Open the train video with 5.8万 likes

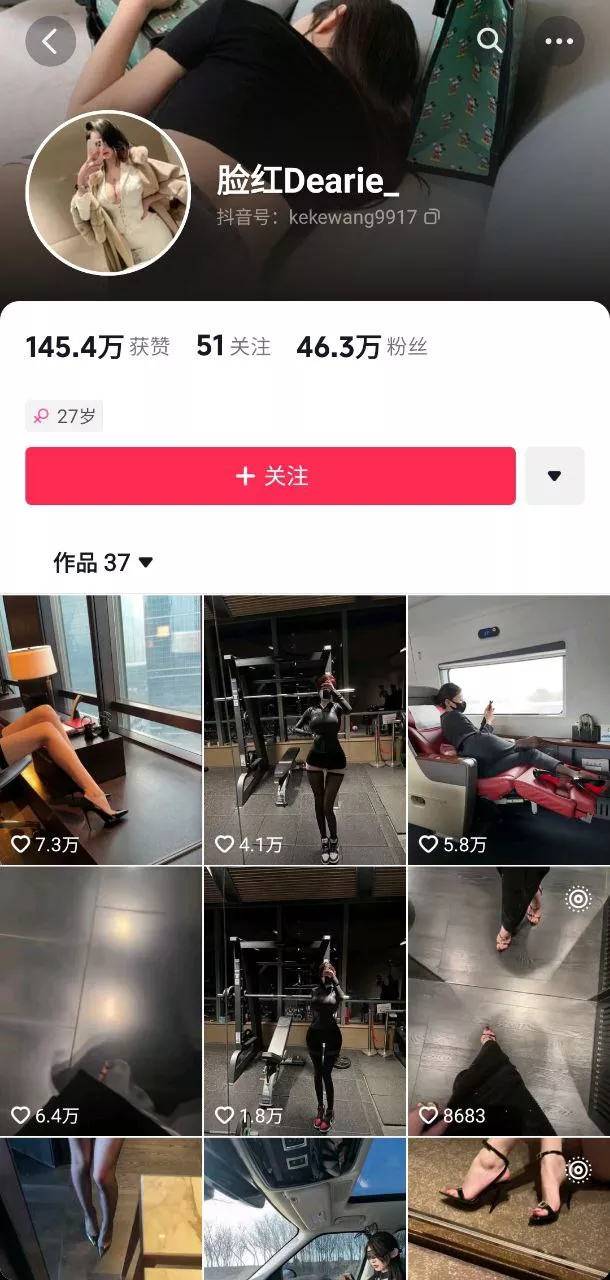[508, 730]
